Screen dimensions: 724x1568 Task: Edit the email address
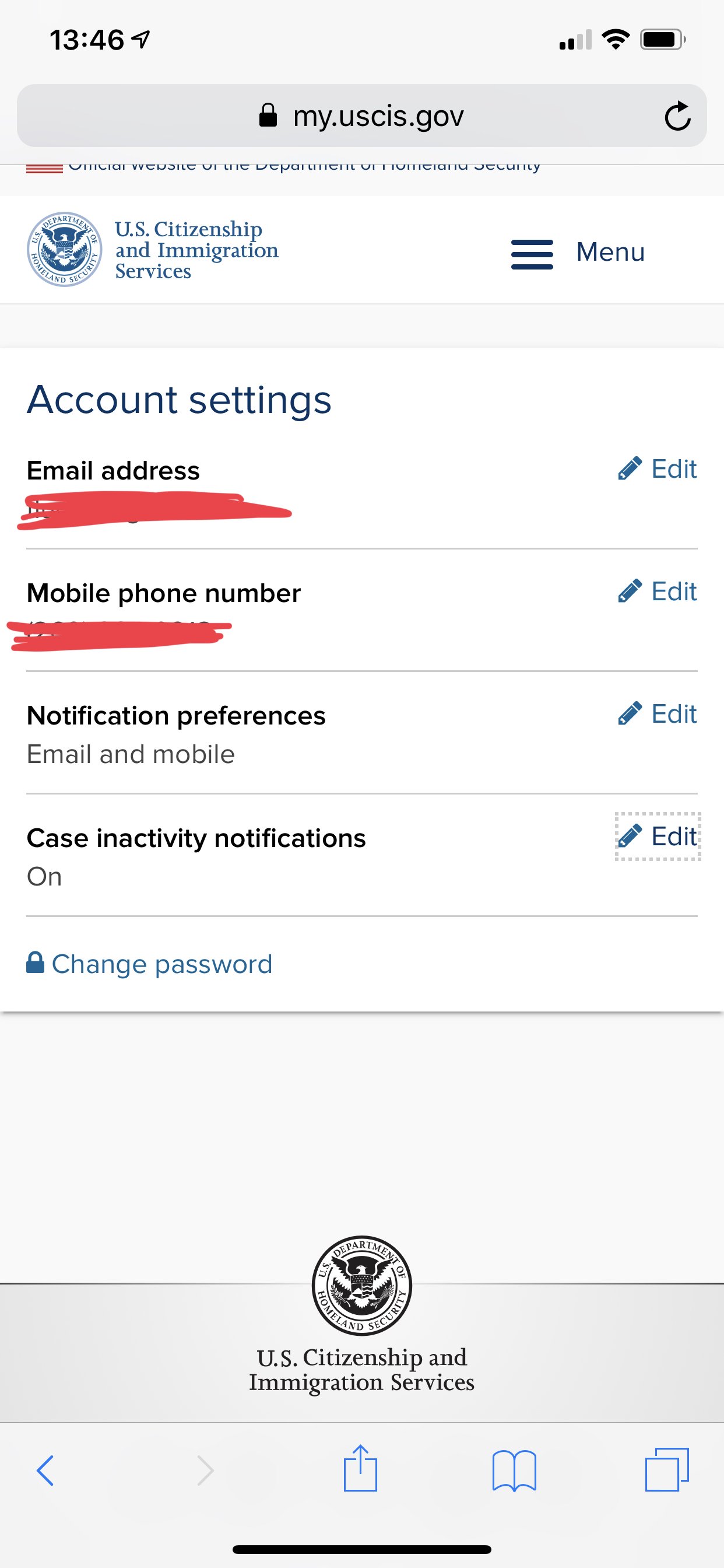pyautogui.click(x=658, y=468)
